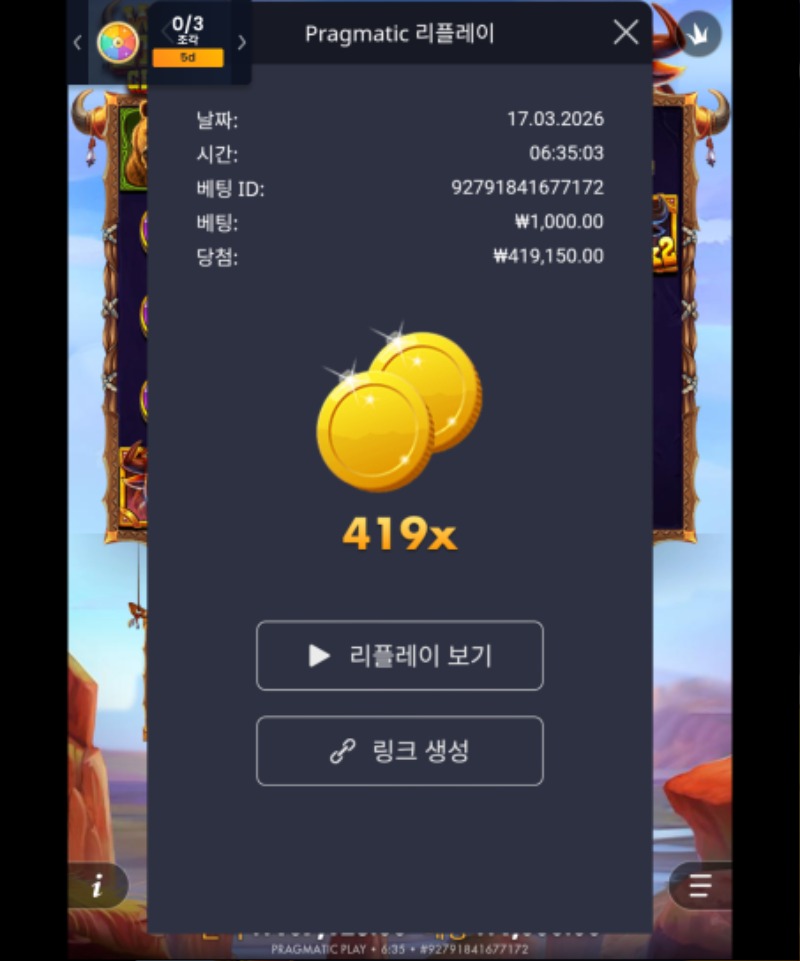Screen dimensions: 800x961
Task: Close the Pragmatic replay dialog
Action: coord(626,33)
